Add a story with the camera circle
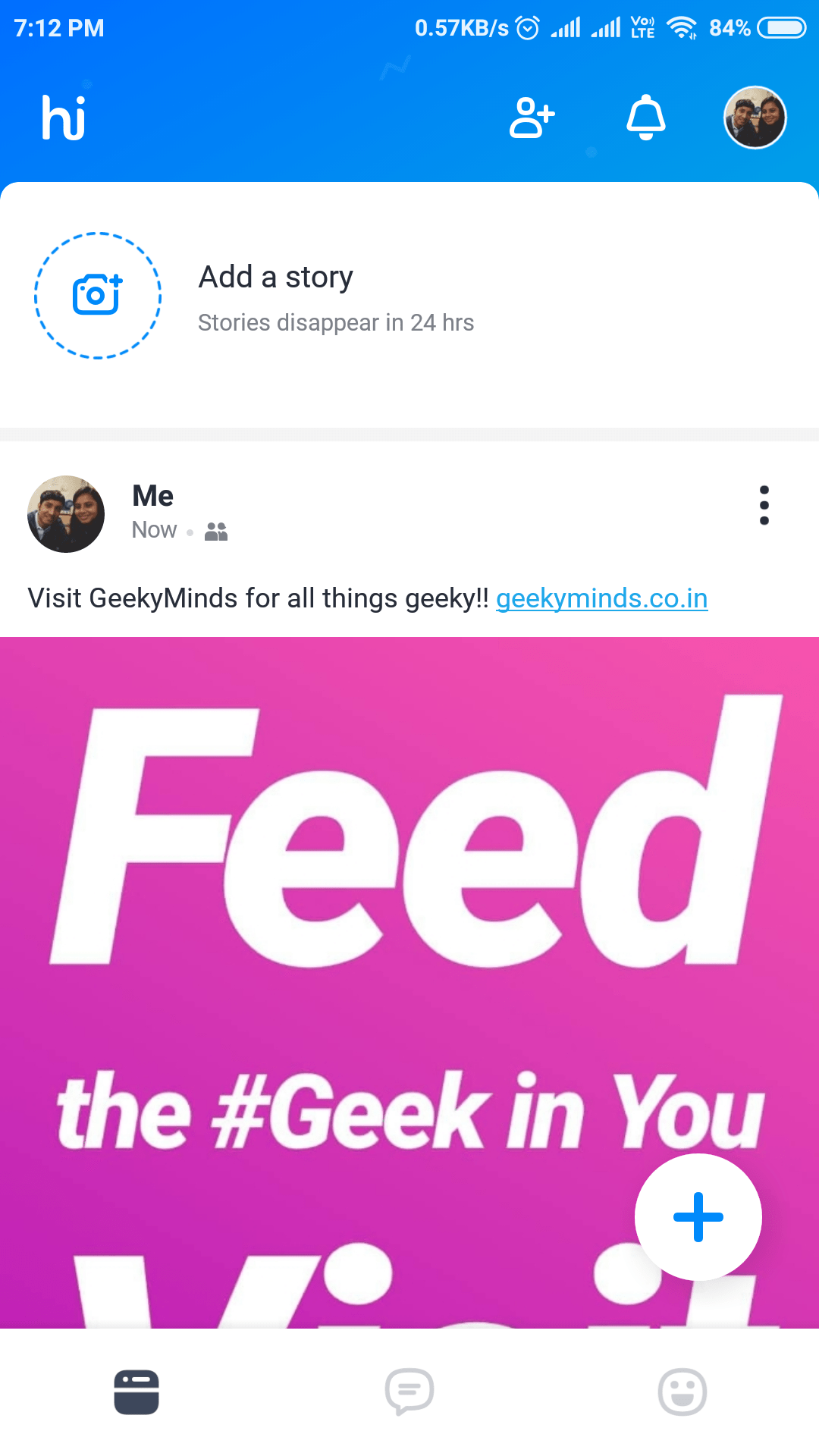 (x=98, y=295)
